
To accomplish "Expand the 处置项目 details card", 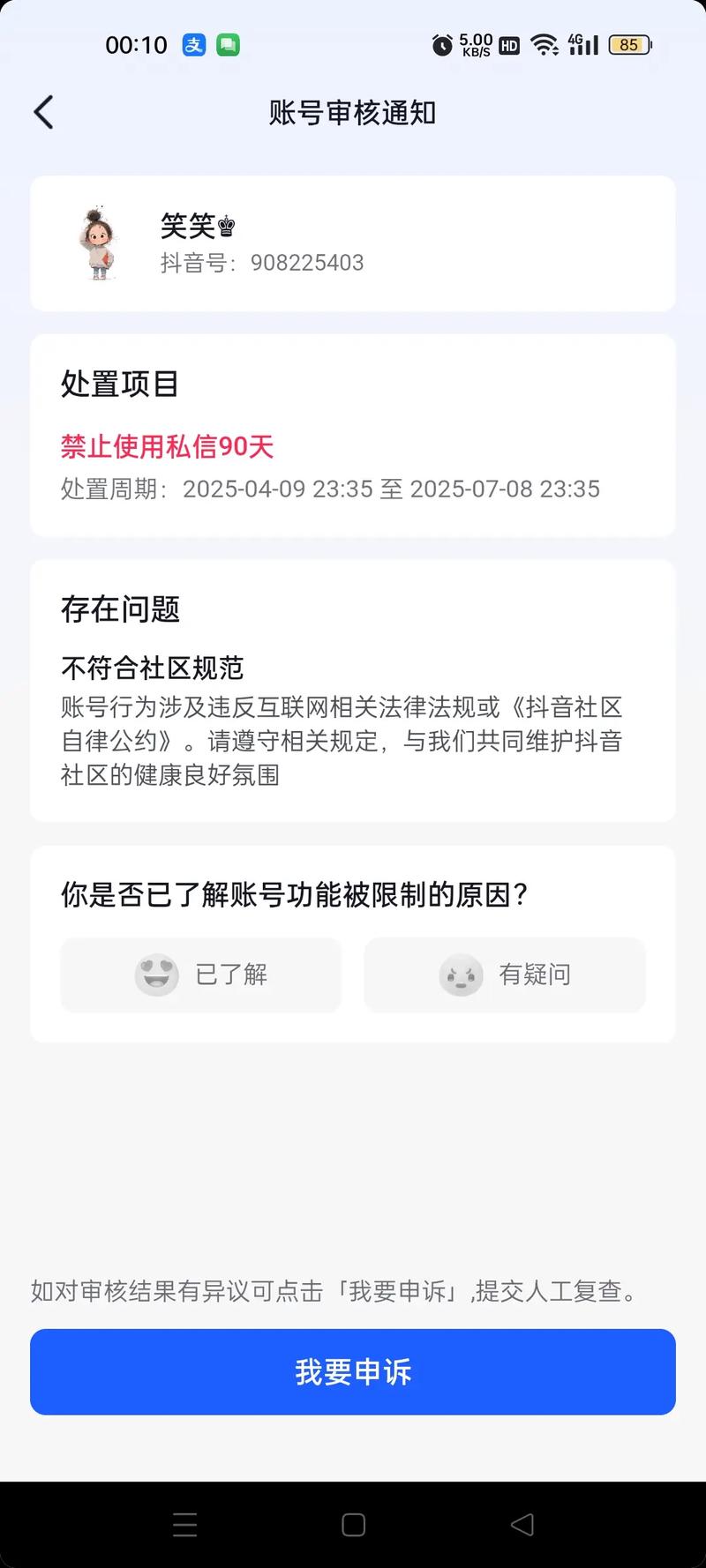I will click(x=353, y=436).
